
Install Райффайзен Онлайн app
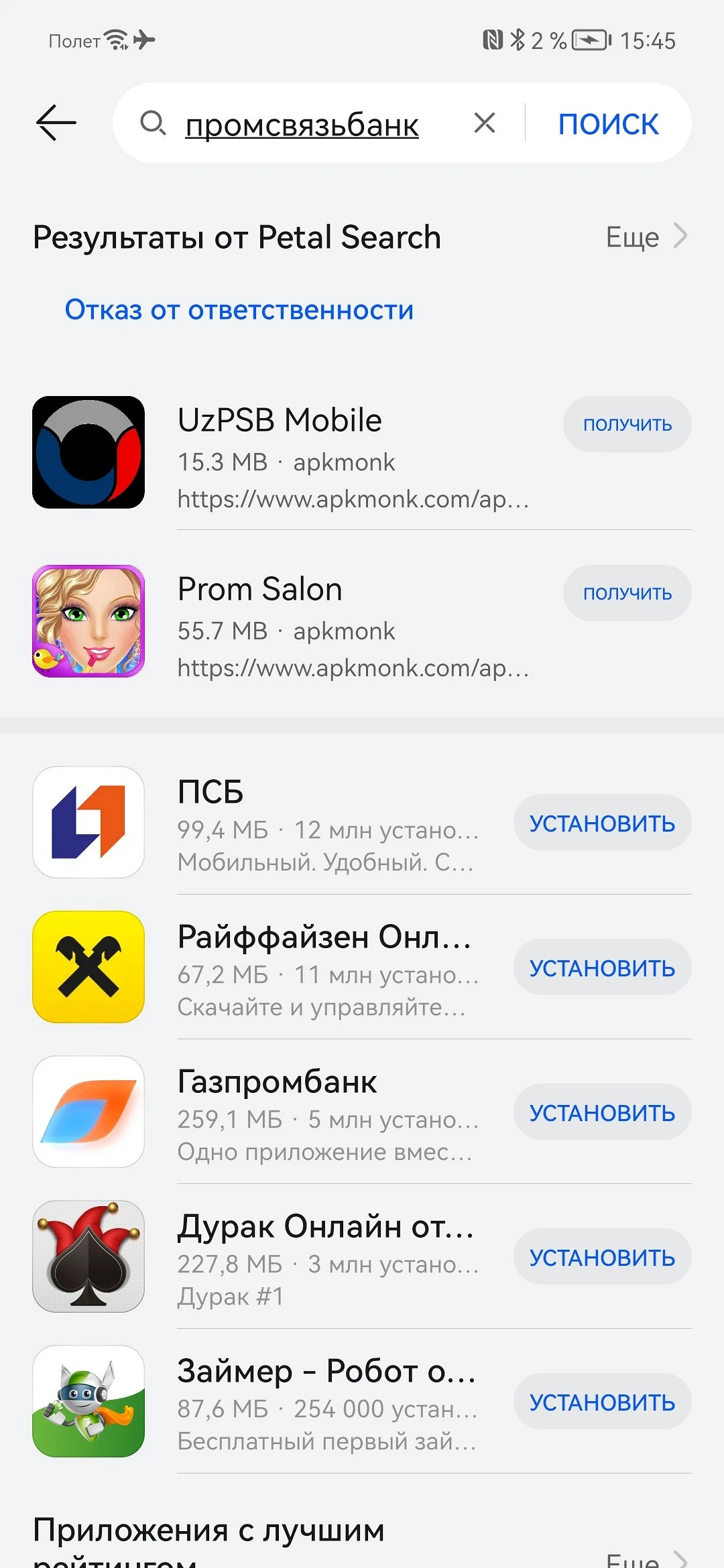pos(602,968)
